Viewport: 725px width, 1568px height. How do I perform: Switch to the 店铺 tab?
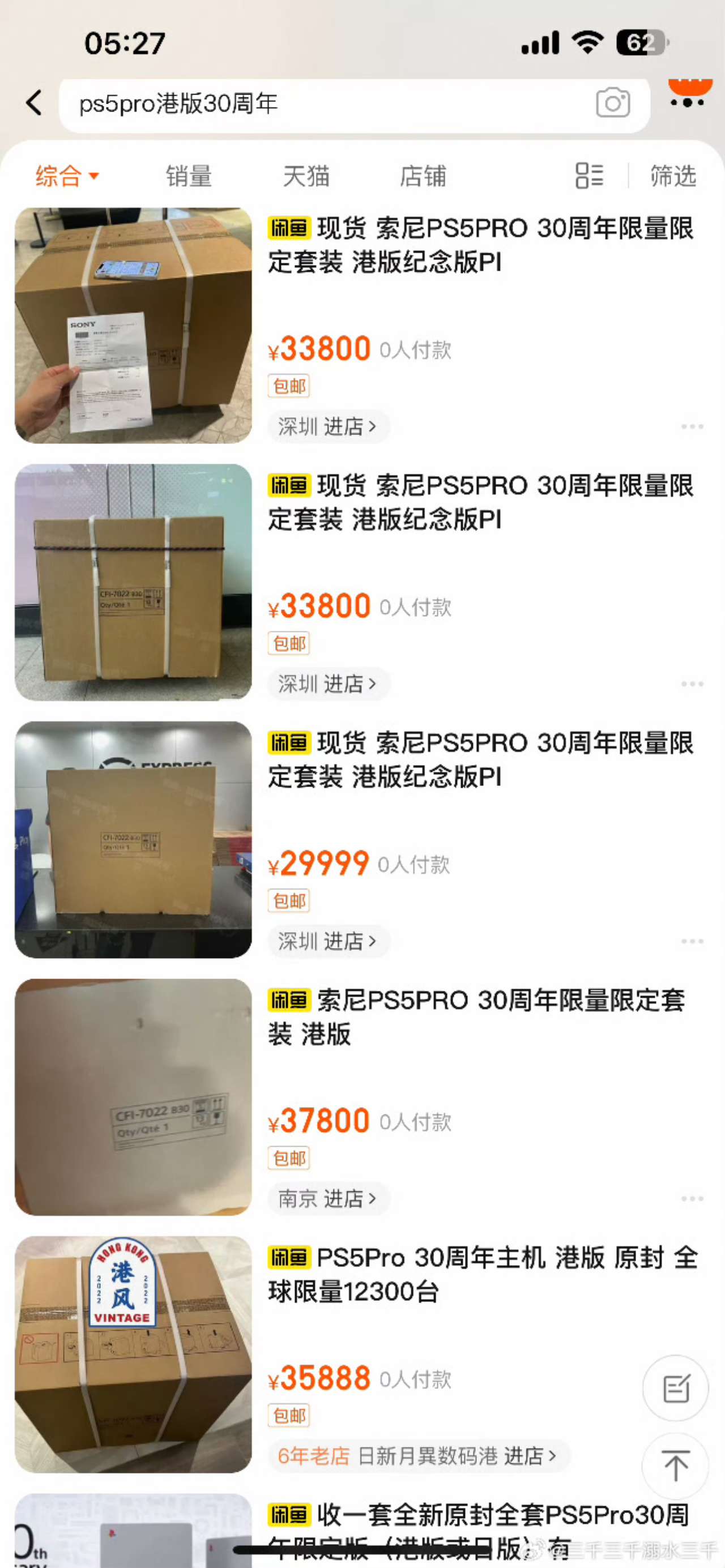[x=423, y=177]
